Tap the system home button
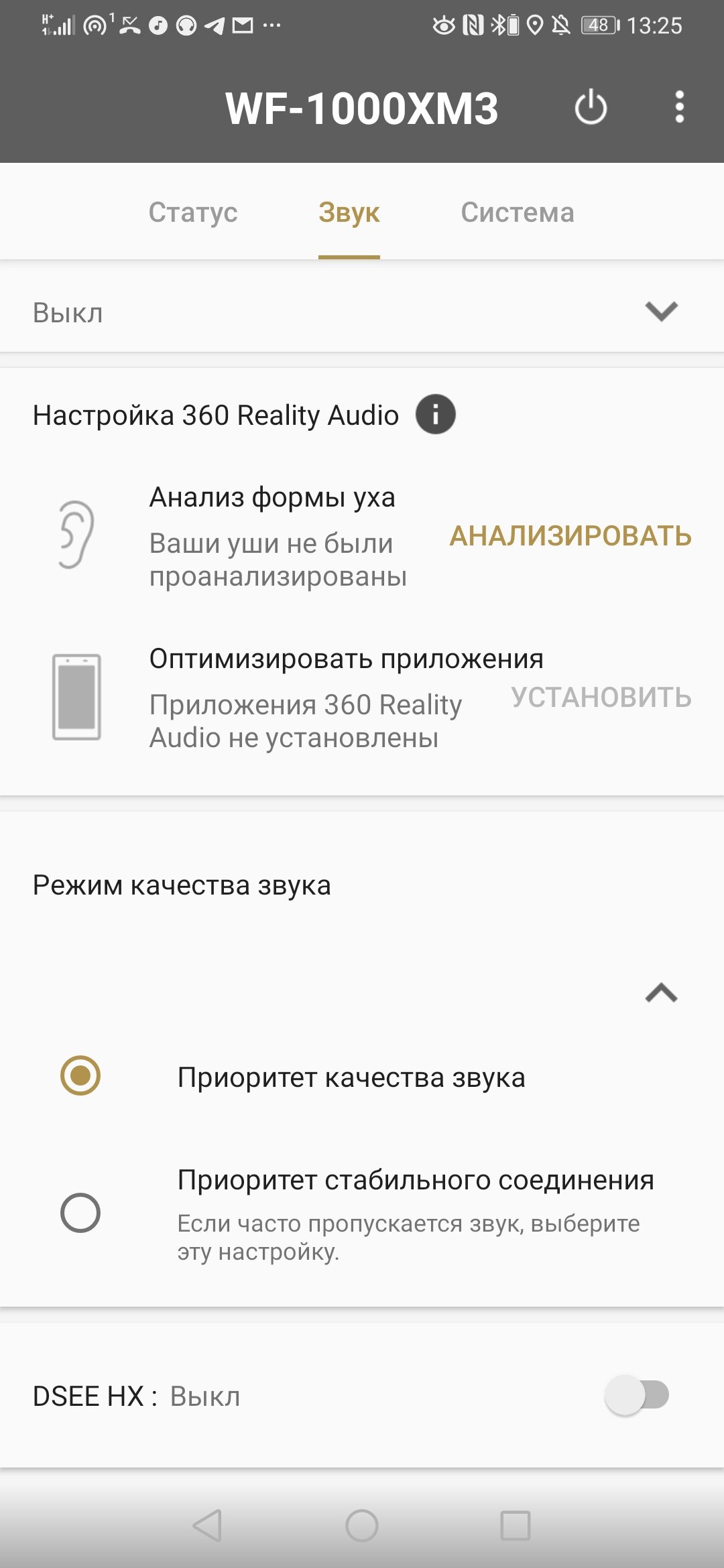Image resolution: width=724 pixels, height=1568 pixels. 362,1526
